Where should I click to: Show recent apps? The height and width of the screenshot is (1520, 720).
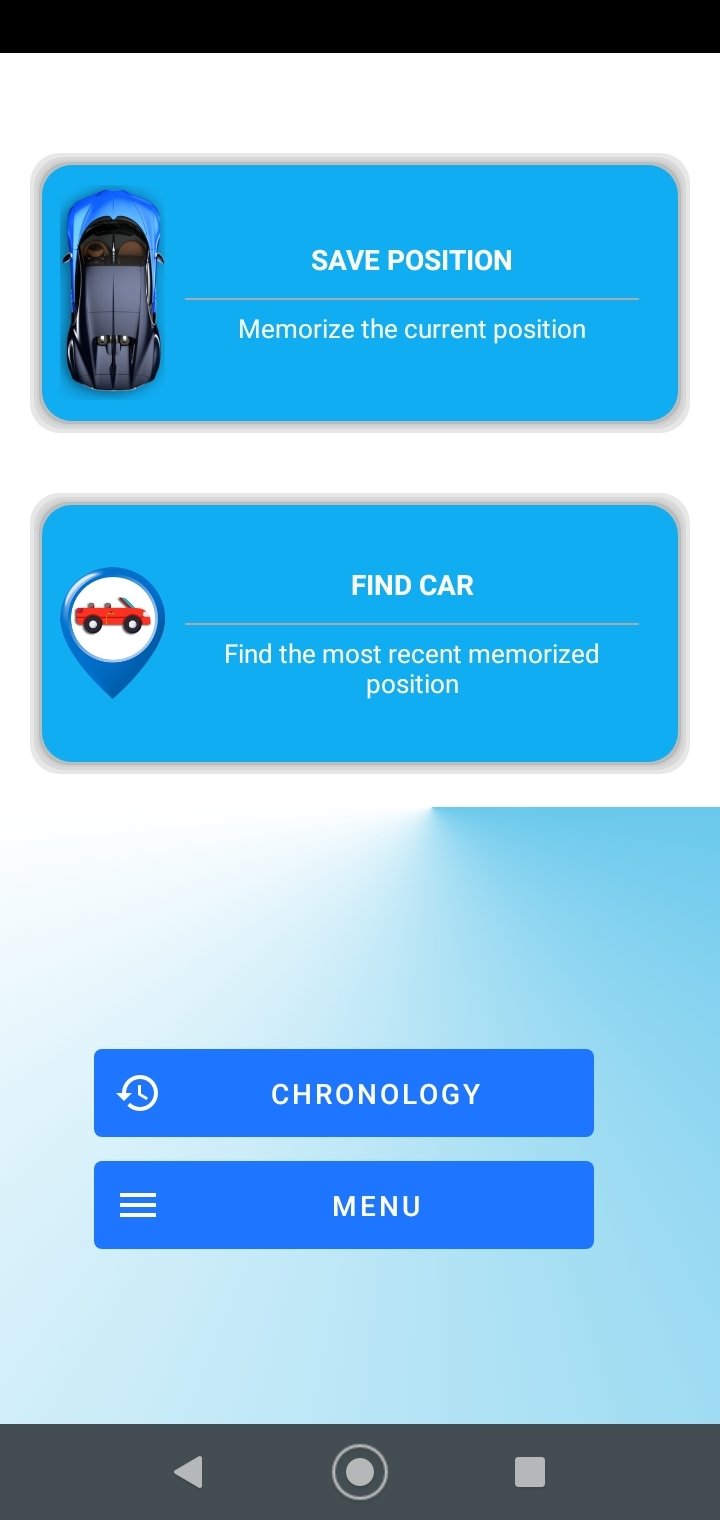point(529,1472)
